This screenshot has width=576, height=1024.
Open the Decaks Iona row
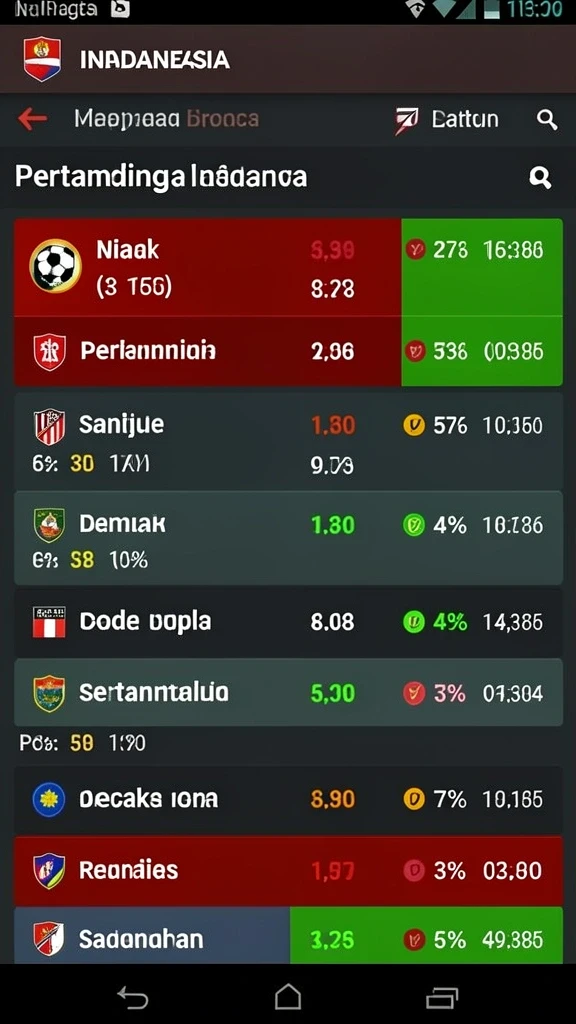pyautogui.click(x=288, y=799)
